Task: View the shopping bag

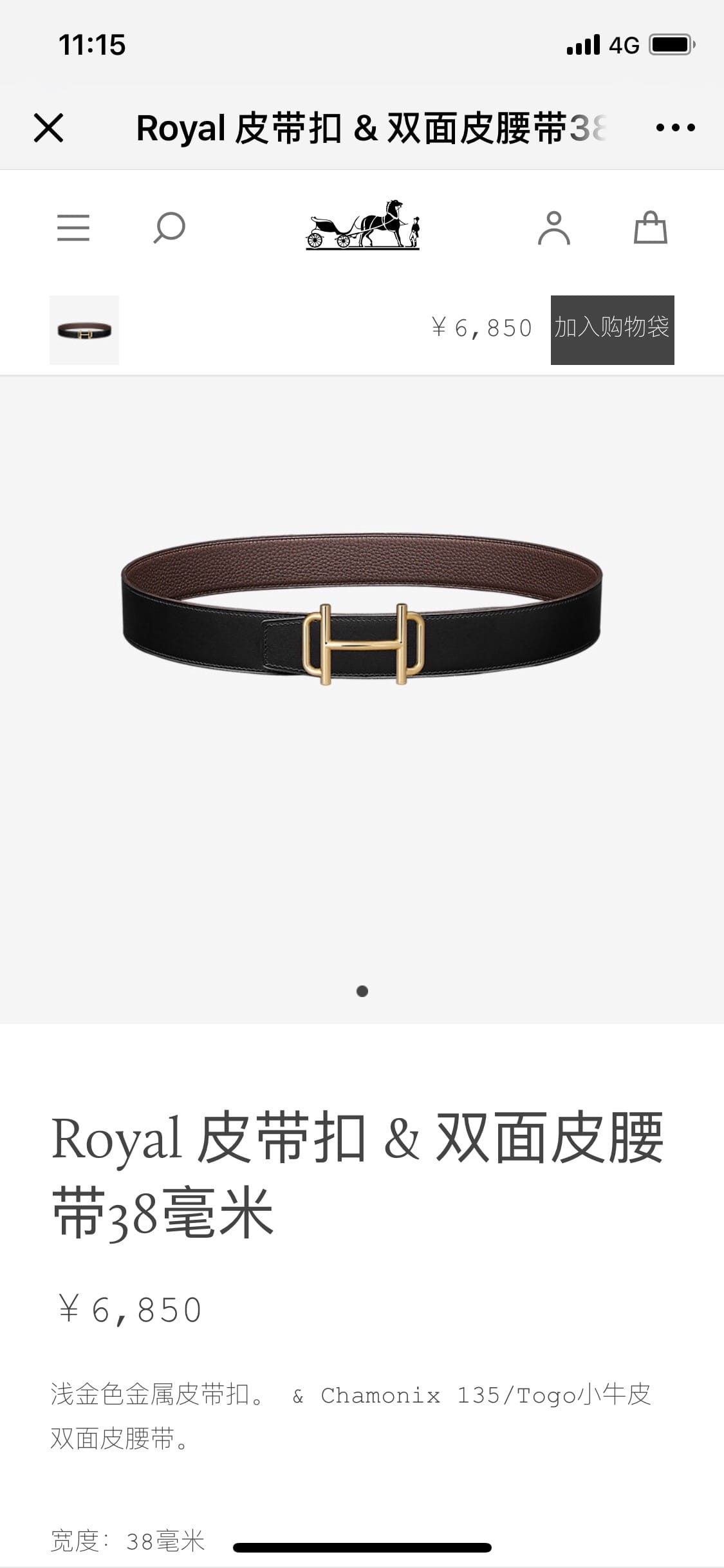Action: coord(650,228)
